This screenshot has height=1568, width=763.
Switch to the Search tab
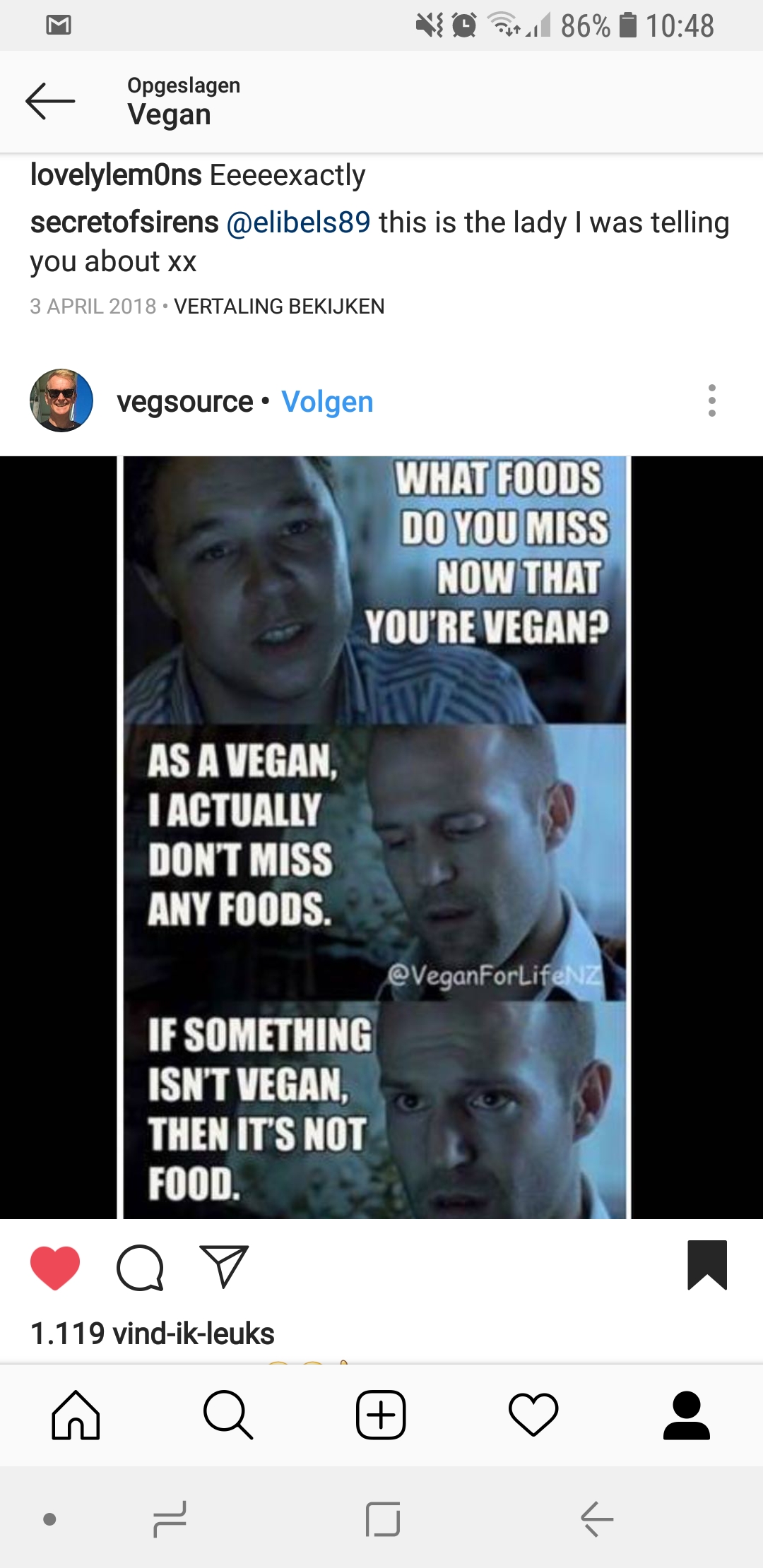tap(228, 1415)
